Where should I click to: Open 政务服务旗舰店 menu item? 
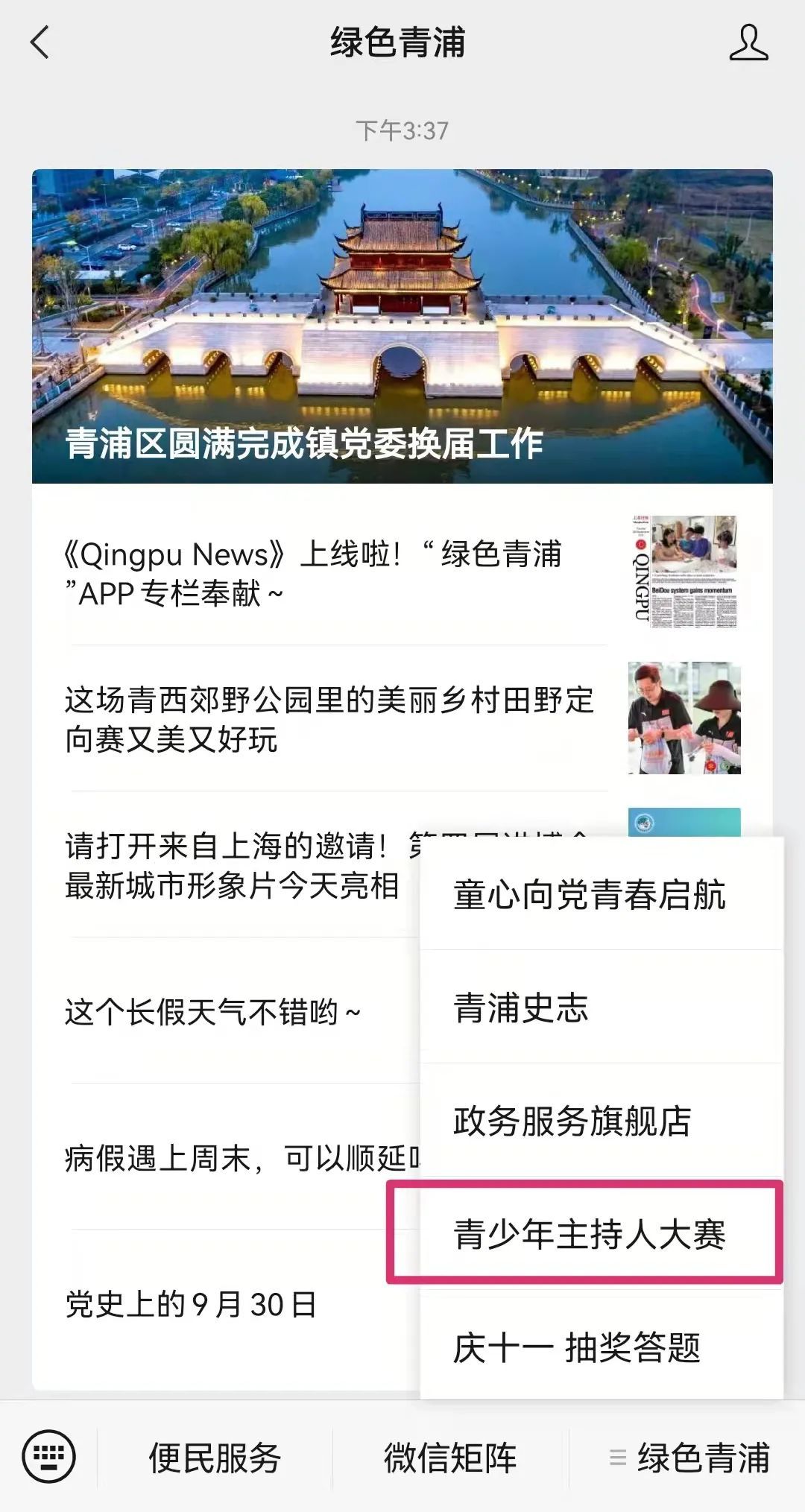(572, 1121)
